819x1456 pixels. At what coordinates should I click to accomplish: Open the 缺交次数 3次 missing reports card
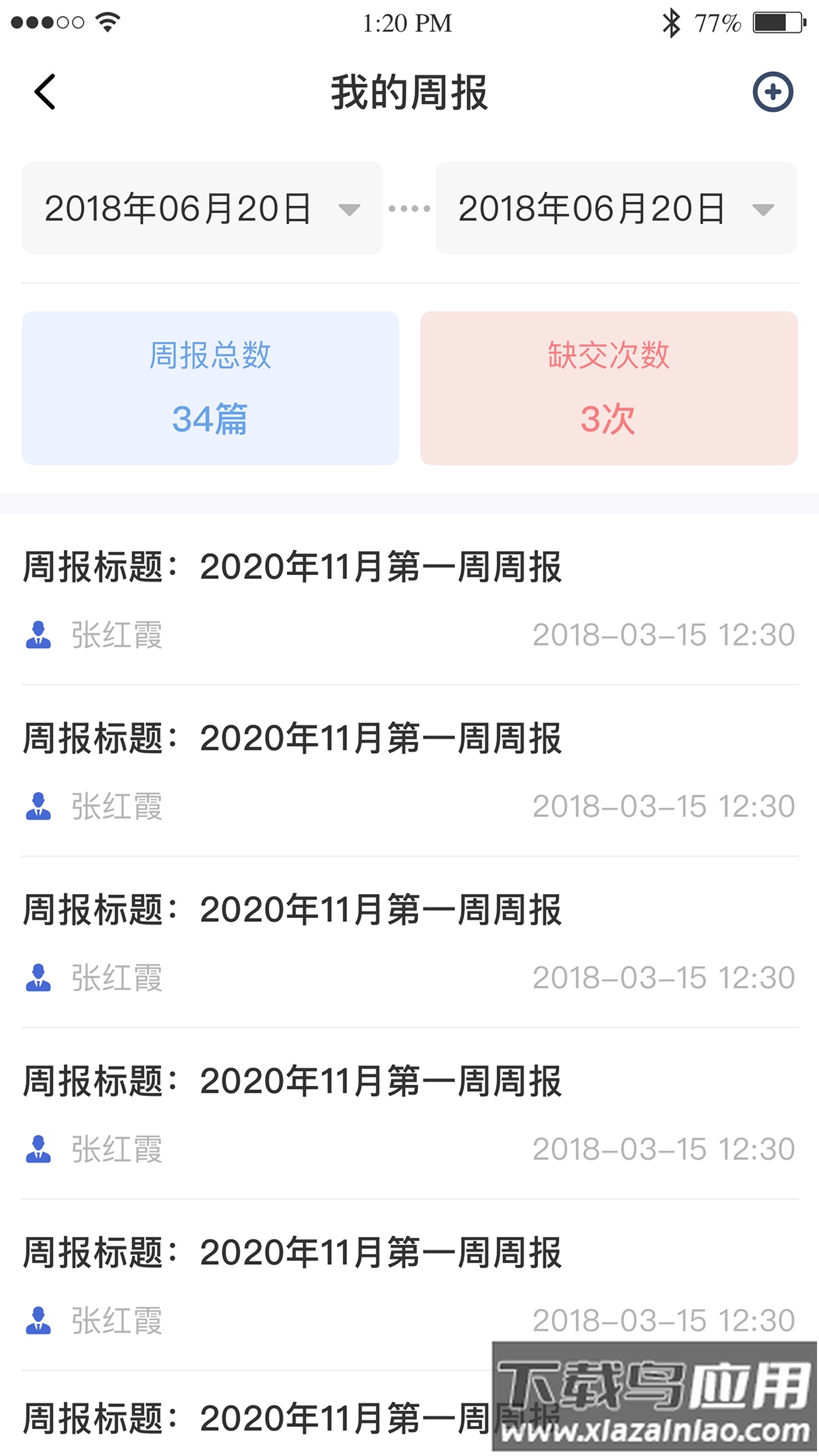pyautogui.click(x=608, y=389)
